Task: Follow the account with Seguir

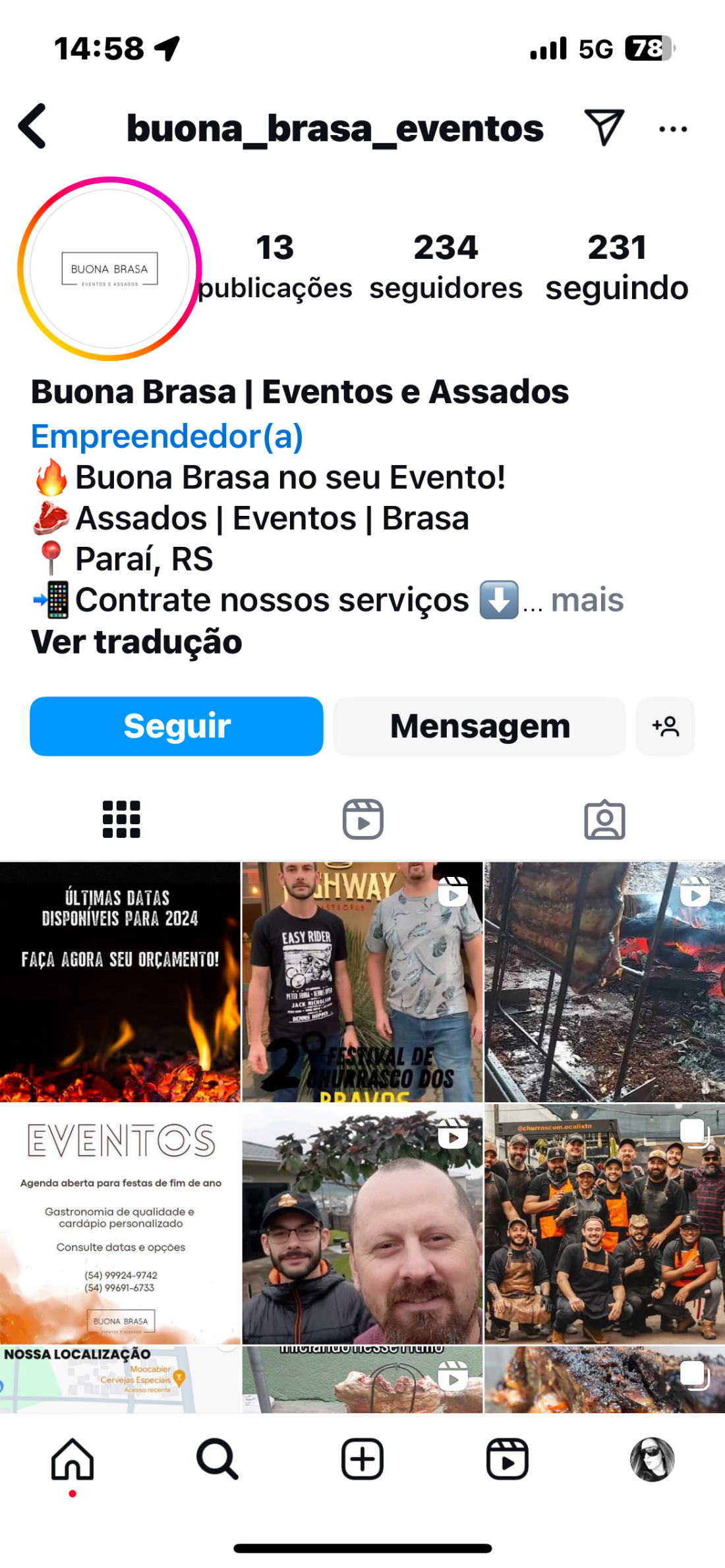Action: coord(177,726)
